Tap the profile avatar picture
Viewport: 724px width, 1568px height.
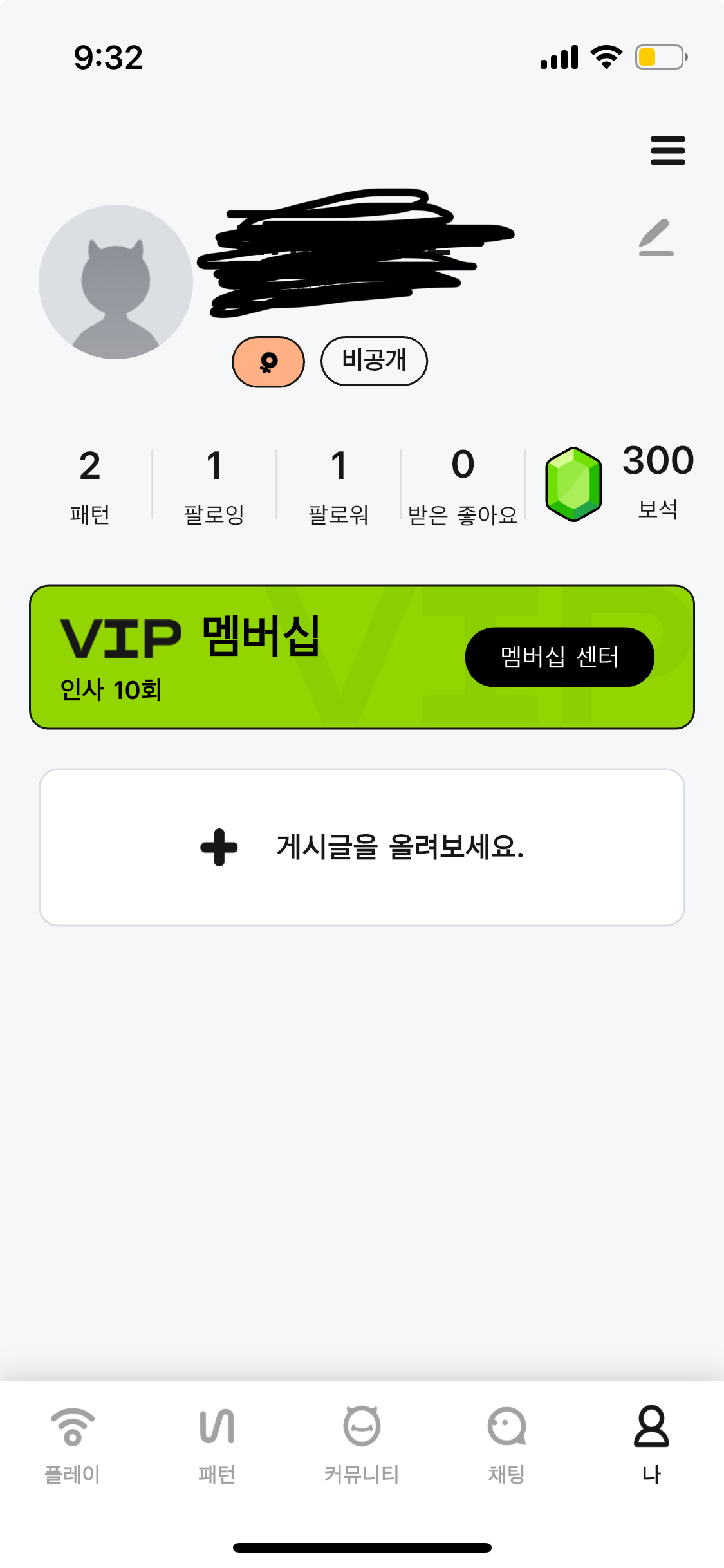[x=116, y=282]
